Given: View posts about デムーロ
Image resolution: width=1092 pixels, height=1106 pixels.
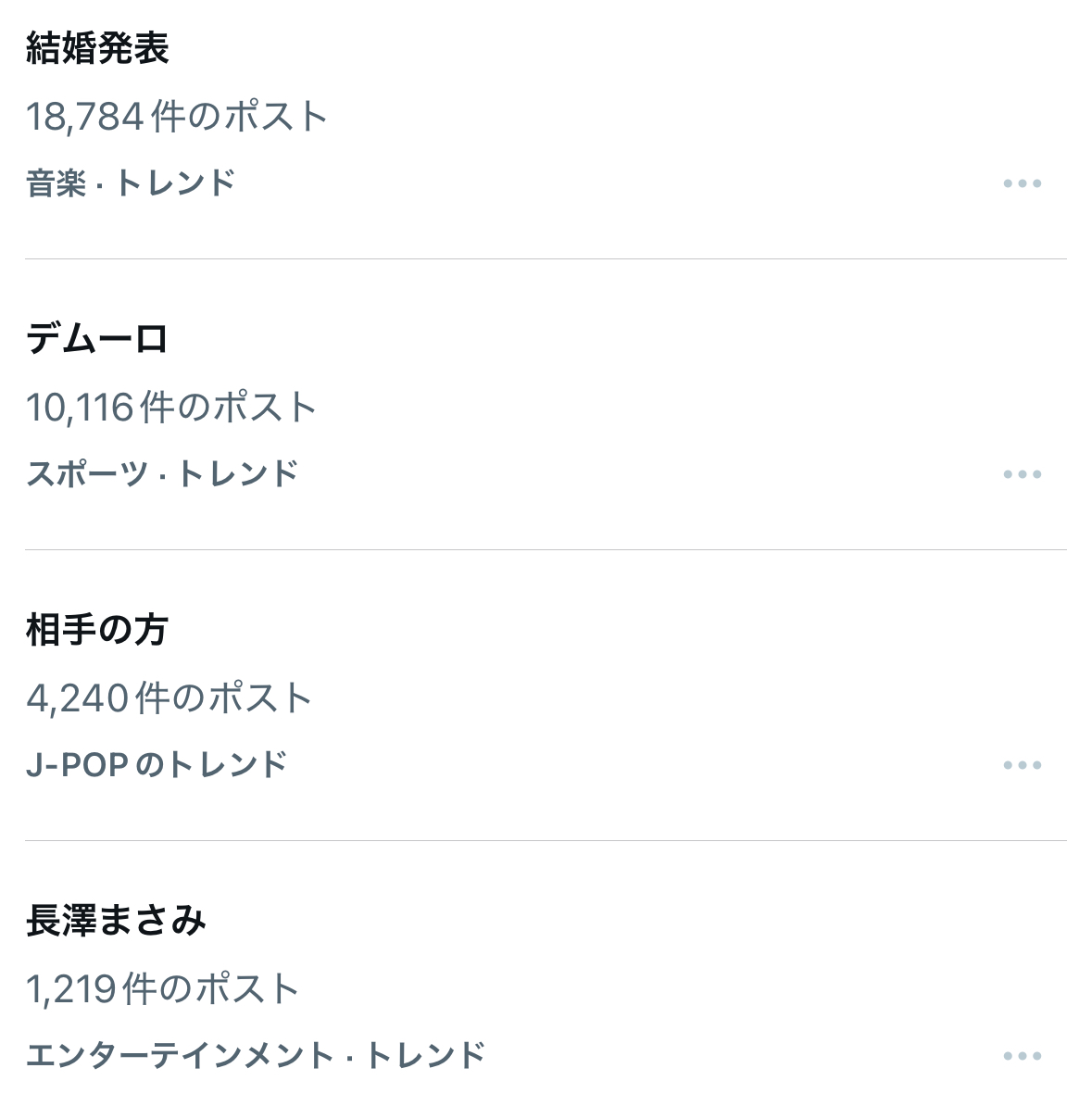Looking at the screenshot, I should (x=97, y=340).
